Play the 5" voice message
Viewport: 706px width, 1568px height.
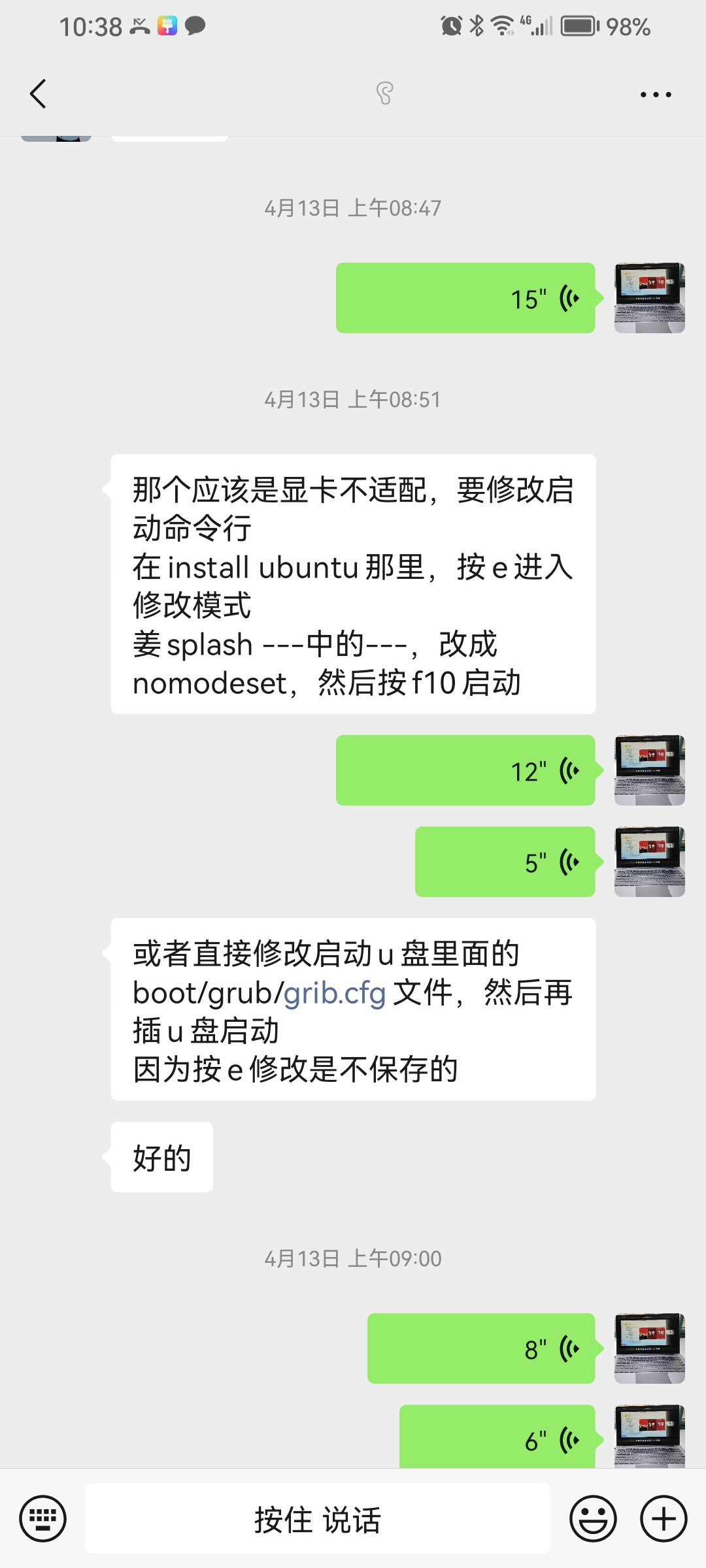pos(505,862)
